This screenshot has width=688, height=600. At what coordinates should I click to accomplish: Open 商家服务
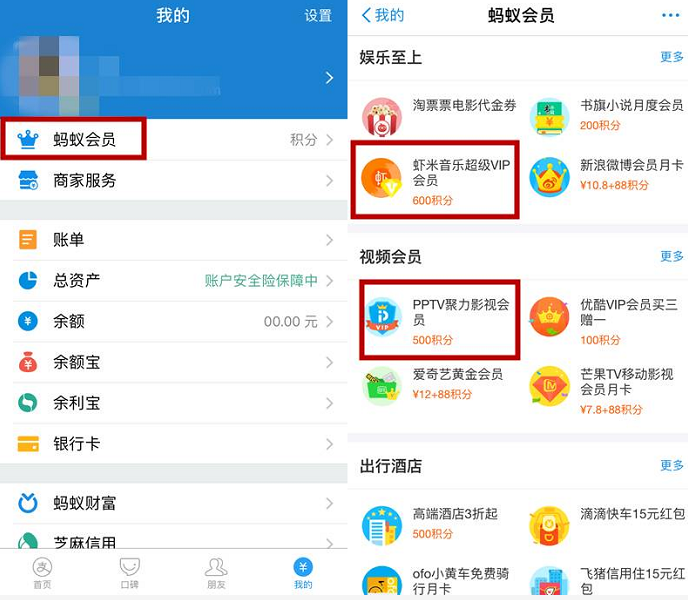coord(173,181)
